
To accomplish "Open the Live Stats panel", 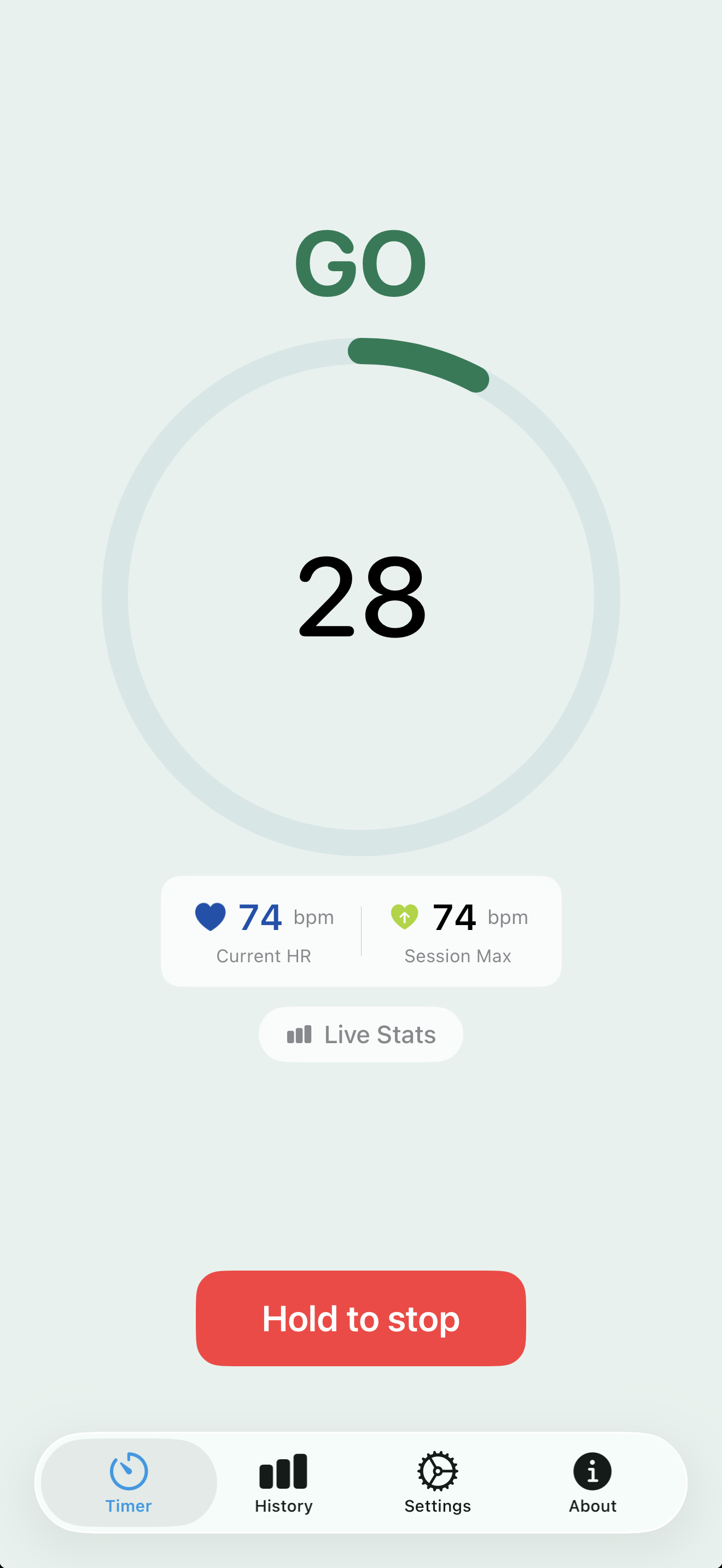I will [x=360, y=1034].
